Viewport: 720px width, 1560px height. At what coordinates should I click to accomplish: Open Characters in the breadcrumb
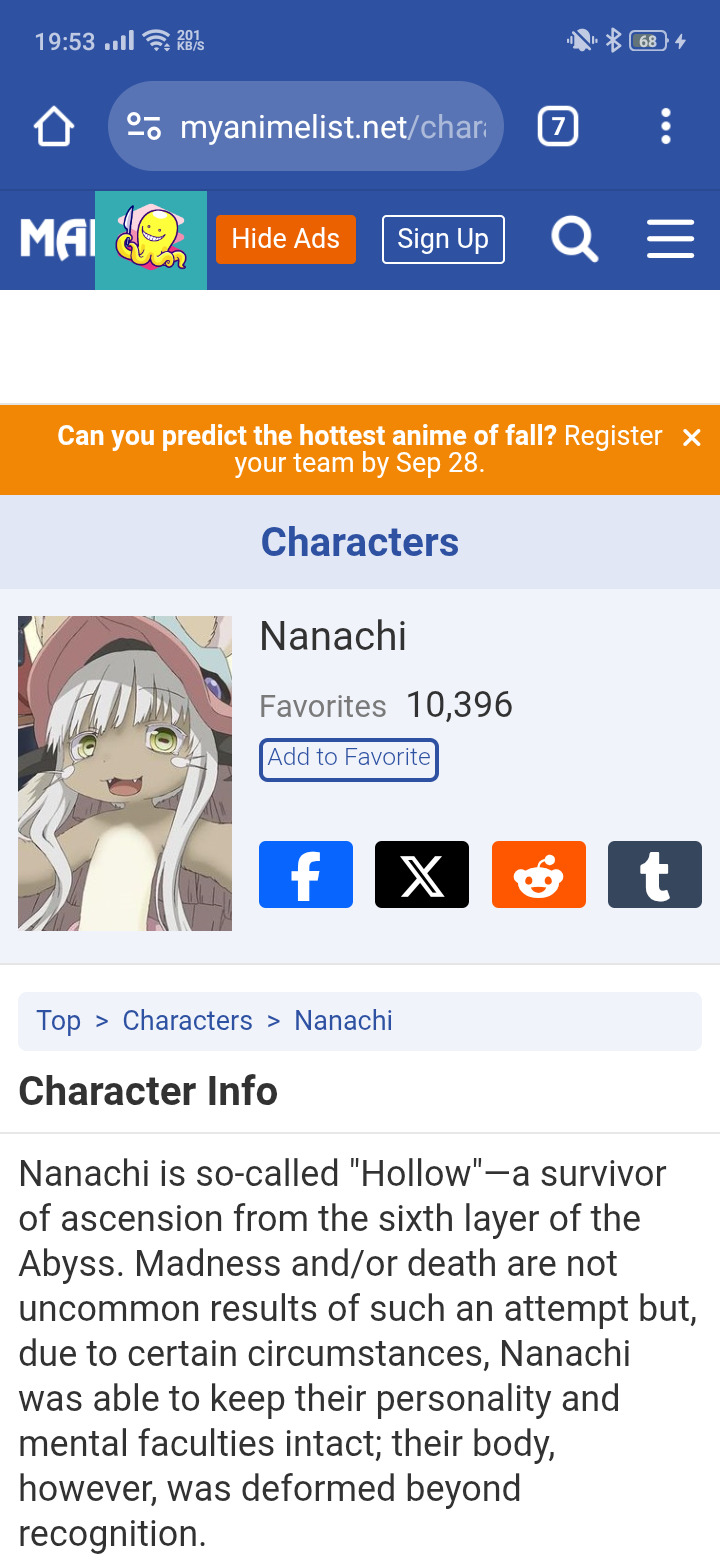click(x=188, y=1021)
